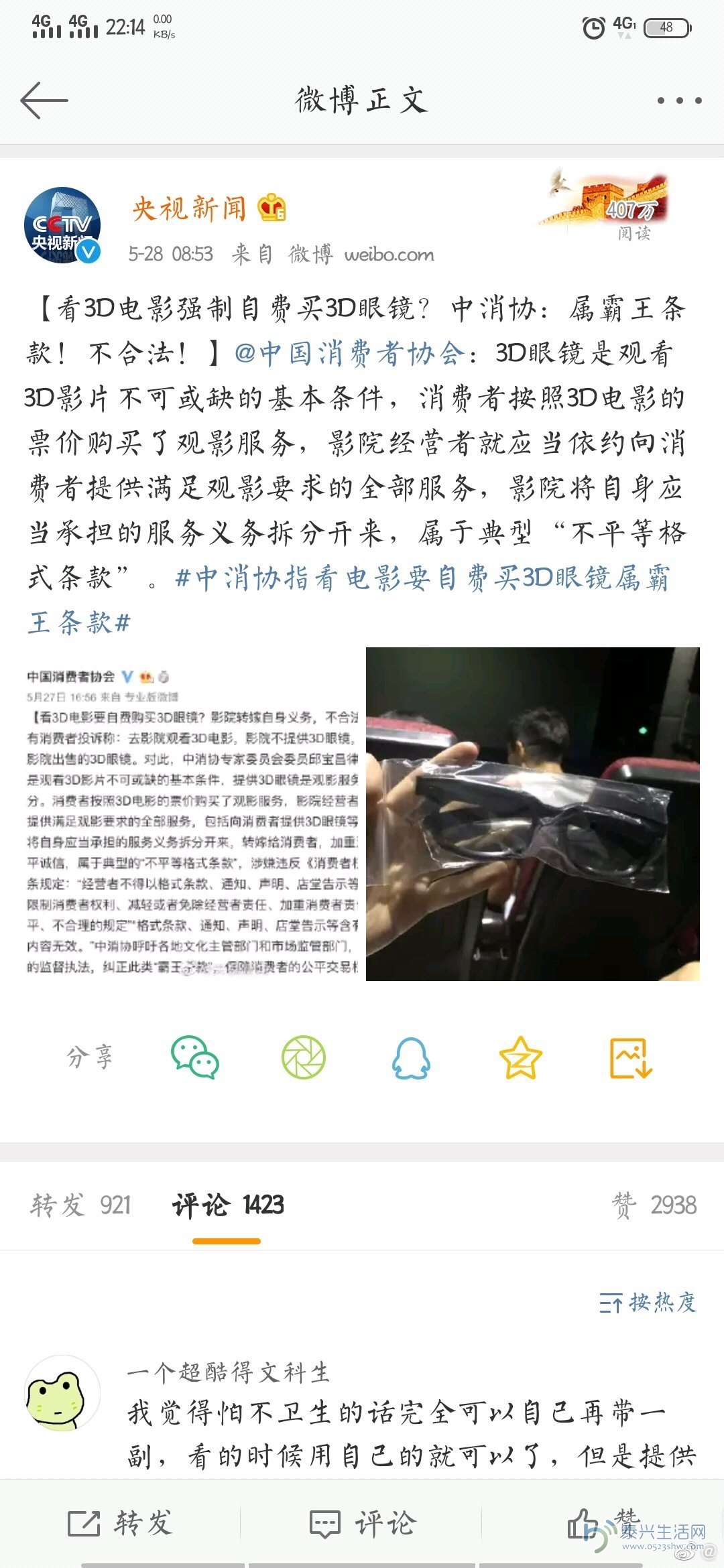Tap the bottom 转发 repost button
724x1568 pixels.
pyautogui.click(x=121, y=1524)
